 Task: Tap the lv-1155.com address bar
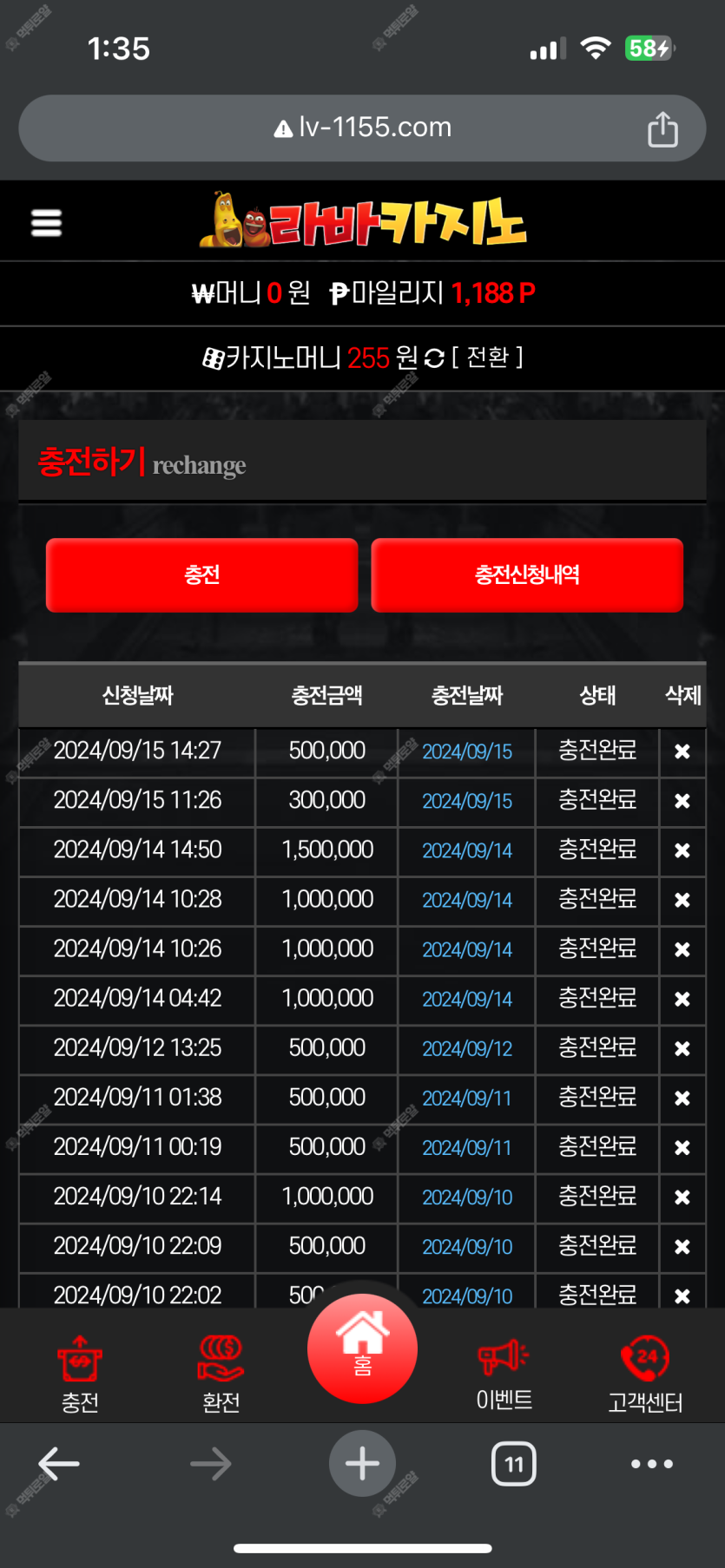(362, 128)
